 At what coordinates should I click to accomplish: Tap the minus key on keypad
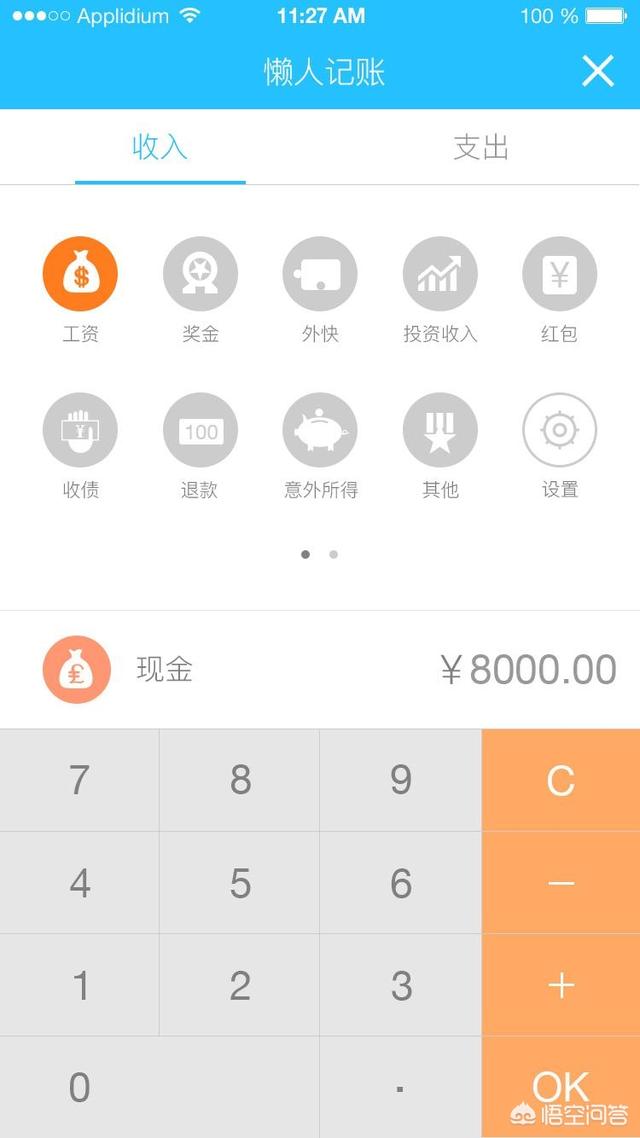(561, 883)
